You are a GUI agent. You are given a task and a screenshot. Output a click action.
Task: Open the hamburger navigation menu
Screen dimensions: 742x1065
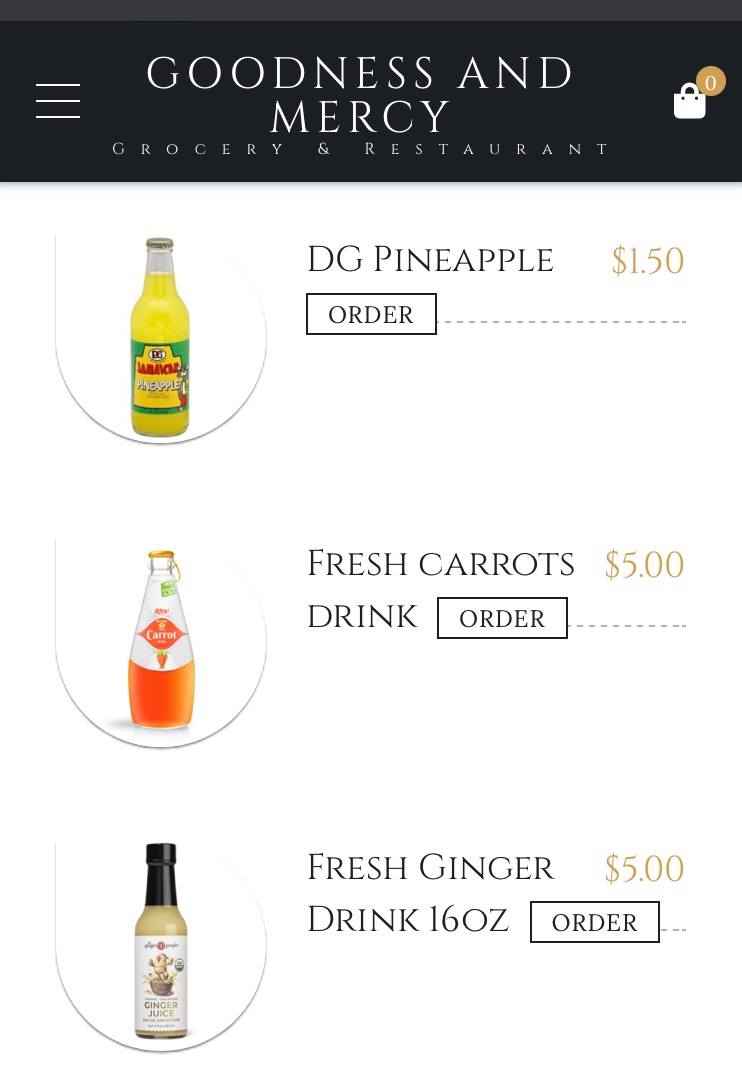(x=58, y=101)
